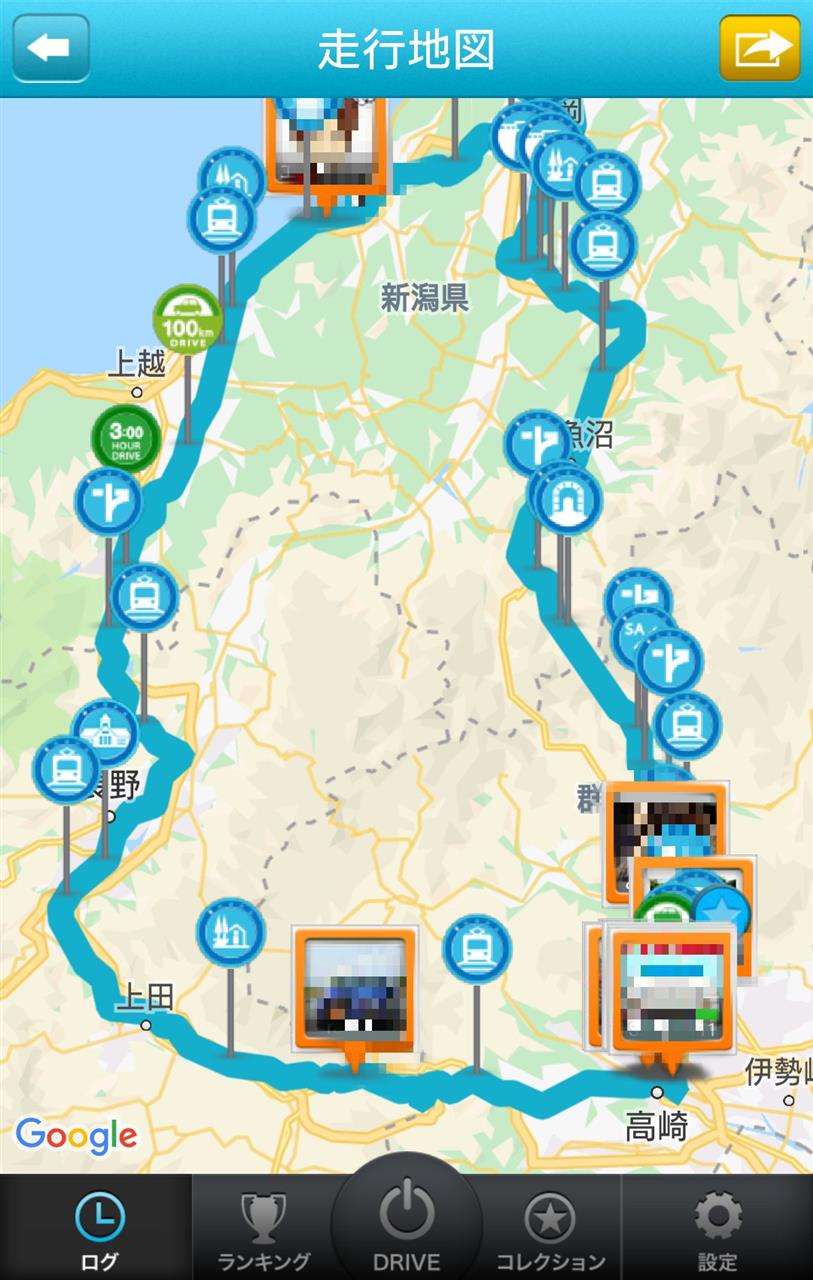The width and height of the screenshot is (813, 1280).
Task: Open the 設定 settings tab
Action: point(717,1229)
